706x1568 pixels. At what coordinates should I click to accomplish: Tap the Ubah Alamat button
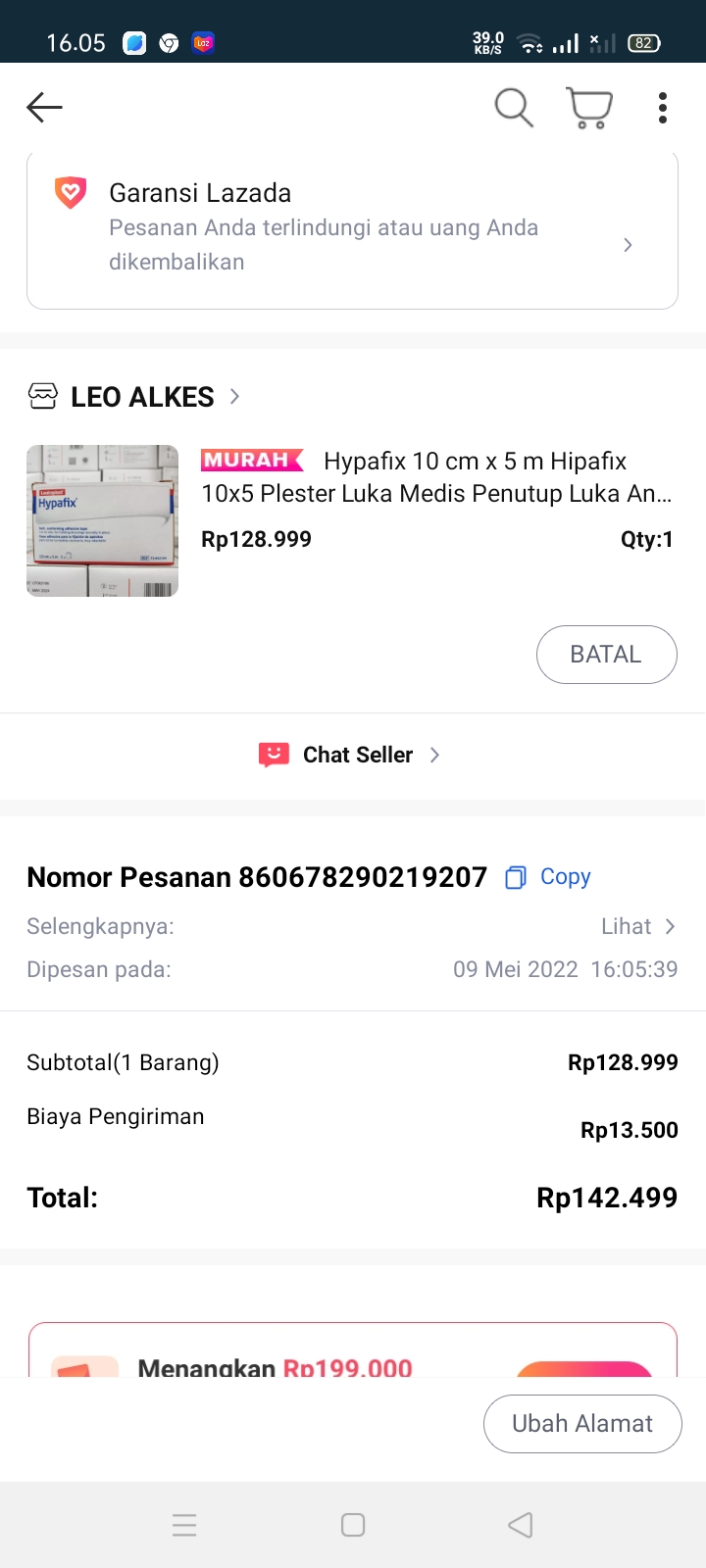[x=582, y=1424]
